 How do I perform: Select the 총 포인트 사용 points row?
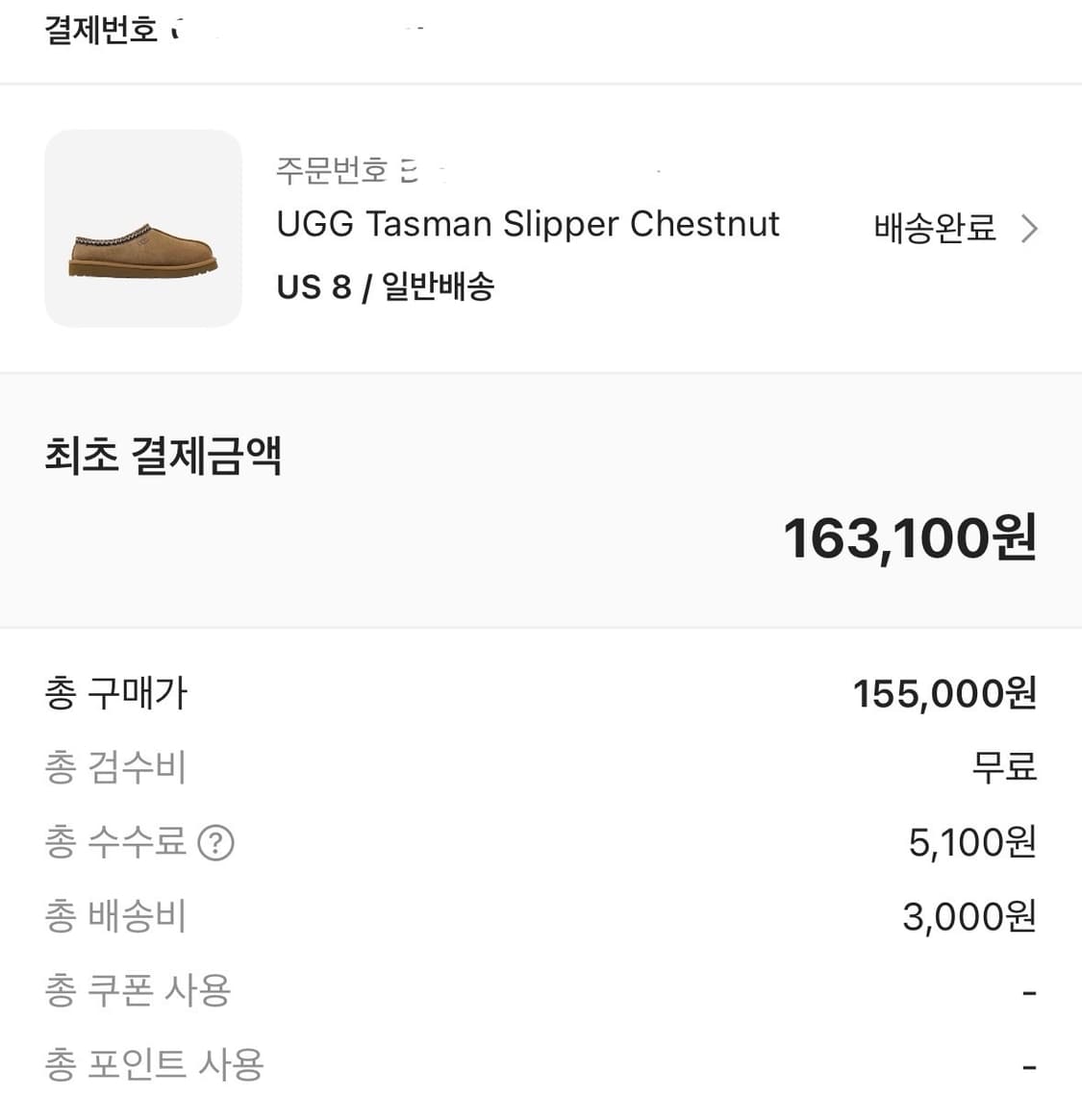[x=152, y=1064]
